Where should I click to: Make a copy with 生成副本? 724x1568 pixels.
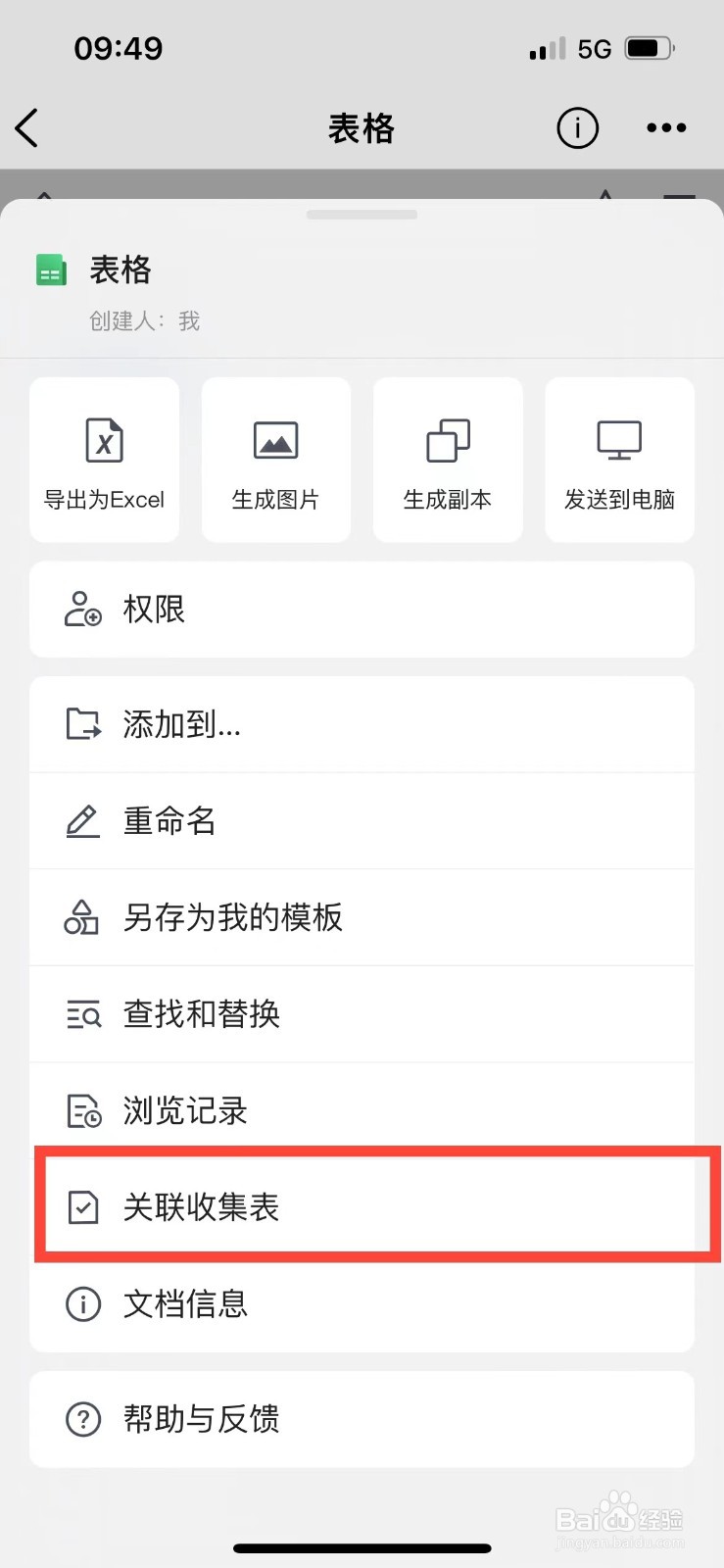click(x=448, y=460)
